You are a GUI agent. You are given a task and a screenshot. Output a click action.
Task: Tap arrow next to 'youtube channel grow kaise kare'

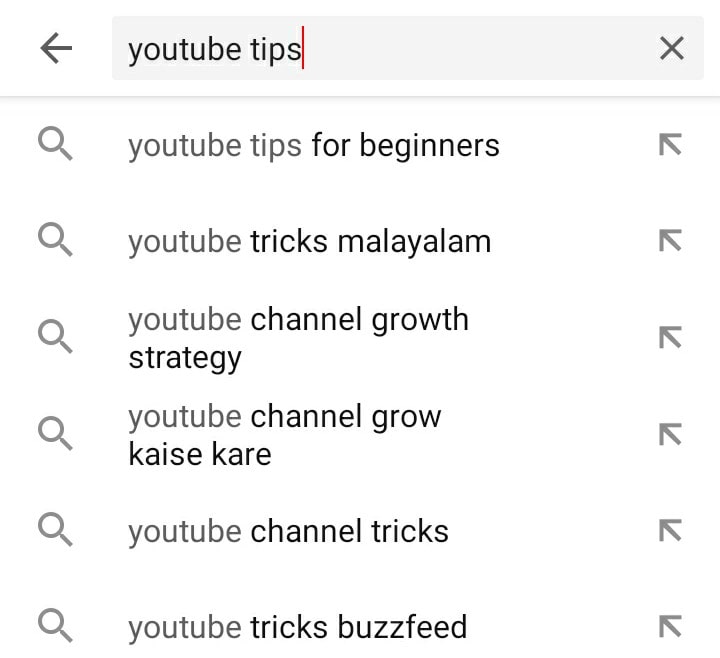click(670, 434)
